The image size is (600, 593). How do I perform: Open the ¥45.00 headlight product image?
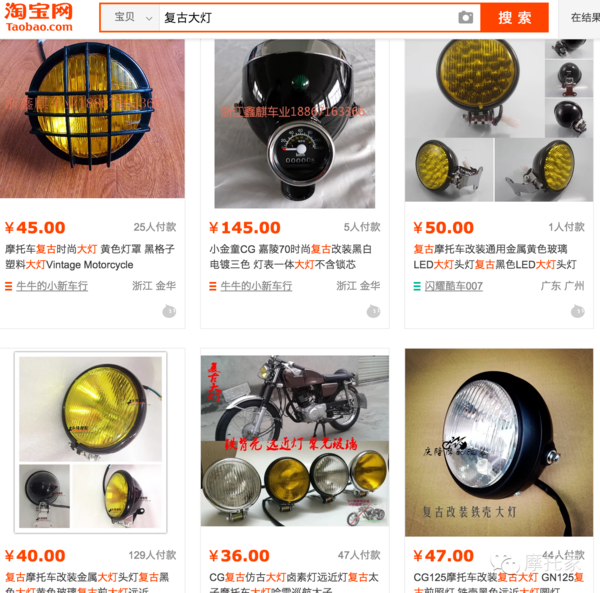[93, 118]
